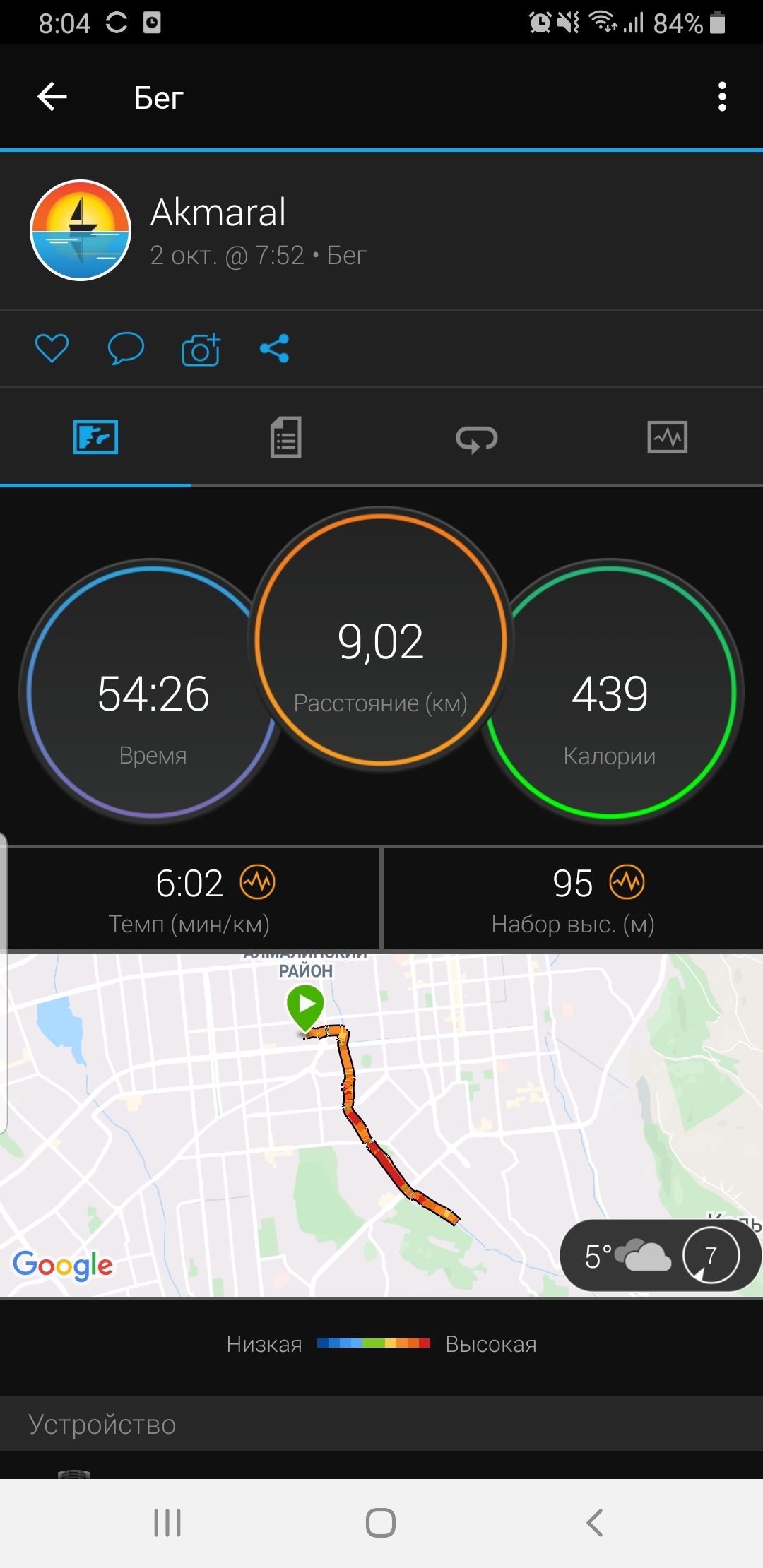Add a photo with the camera icon

point(201,349)
